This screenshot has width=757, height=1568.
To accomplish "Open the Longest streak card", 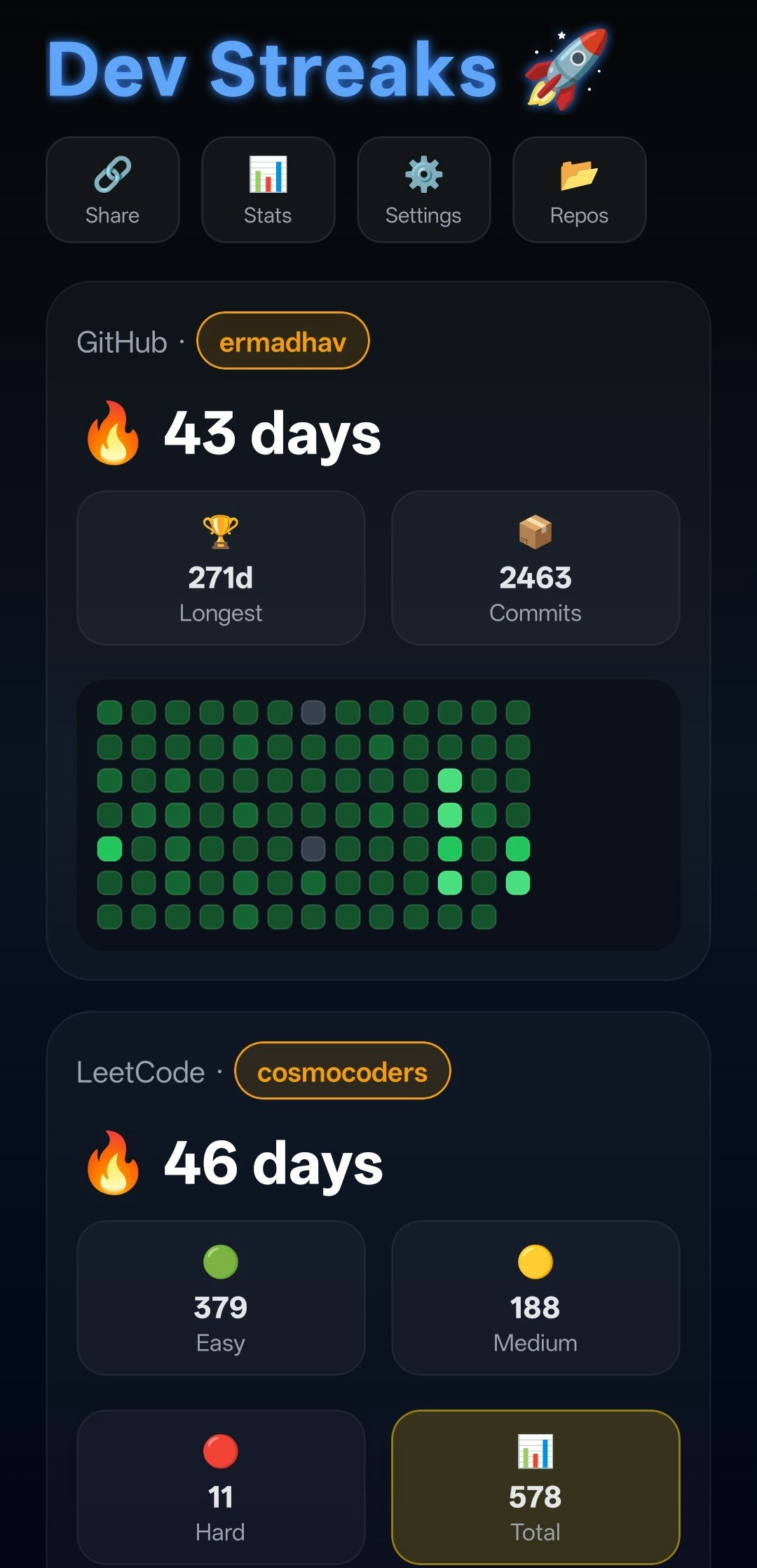I will pos(221,567).
